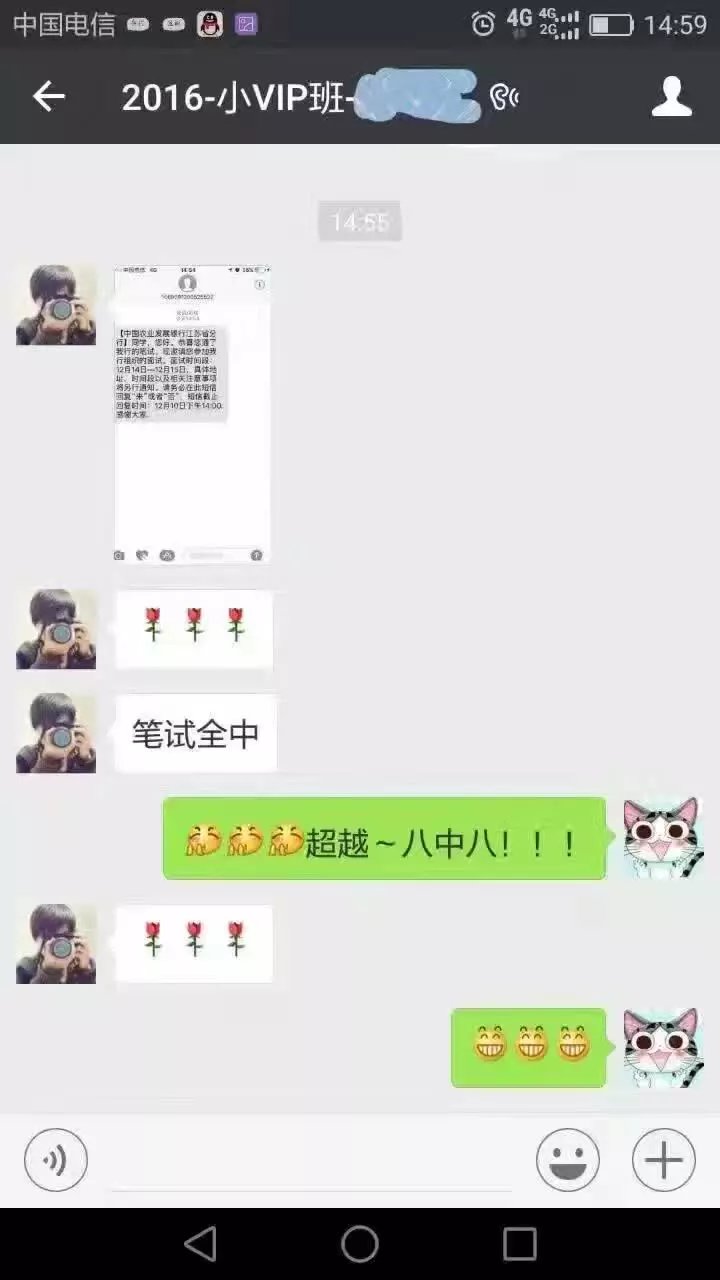Image resolution: width=720 pixels, height=1280 pixels.
Task: Switch to voice message input
Action: (56, 1160)
